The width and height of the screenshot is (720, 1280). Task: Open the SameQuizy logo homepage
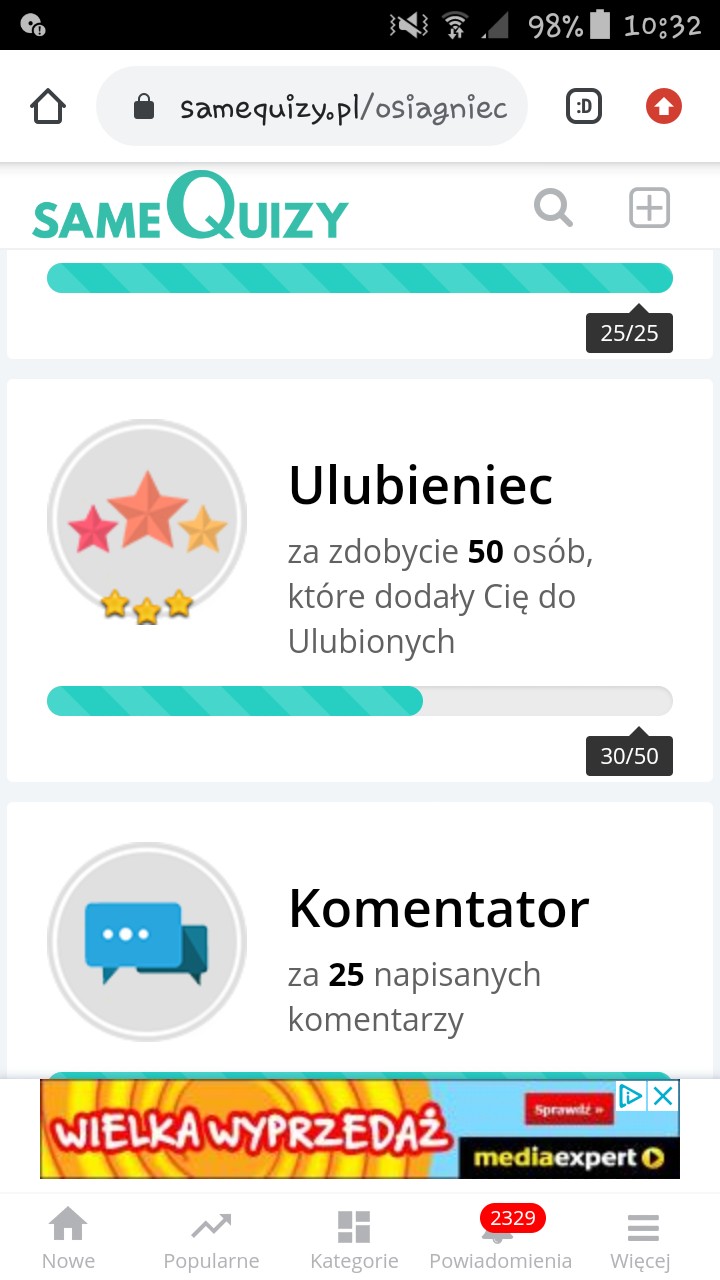190,208
